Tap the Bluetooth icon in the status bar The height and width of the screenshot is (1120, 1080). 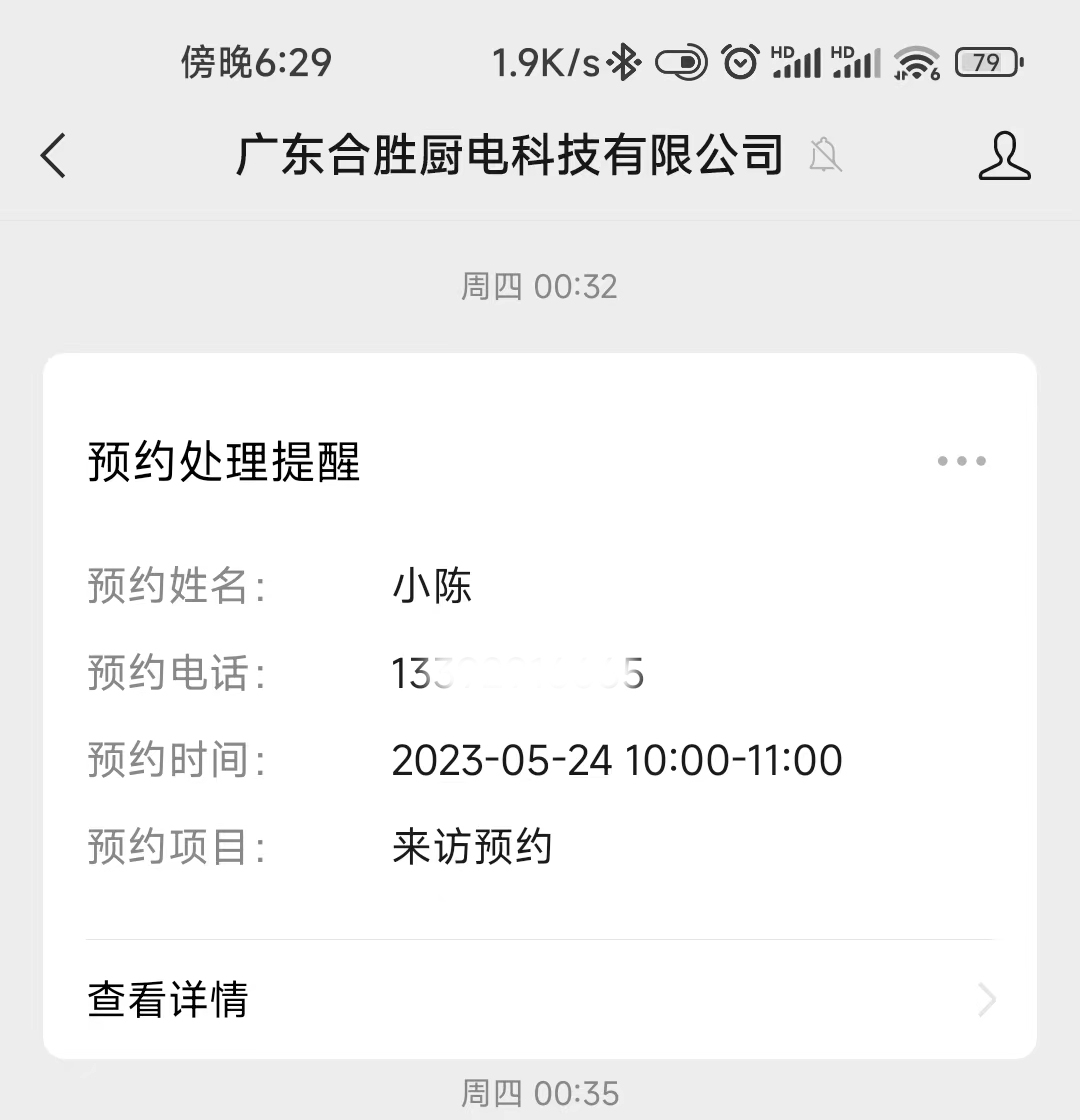(622, 62)
